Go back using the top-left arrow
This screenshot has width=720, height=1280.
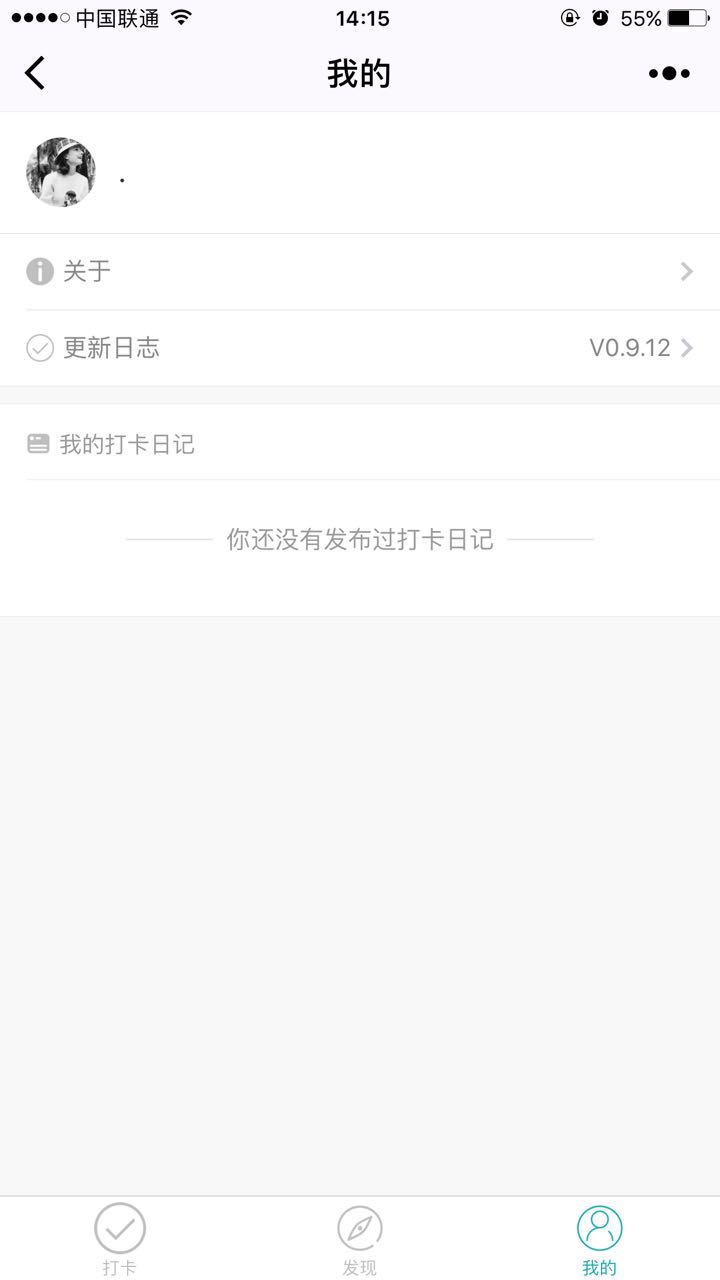[x=35, y=73]
